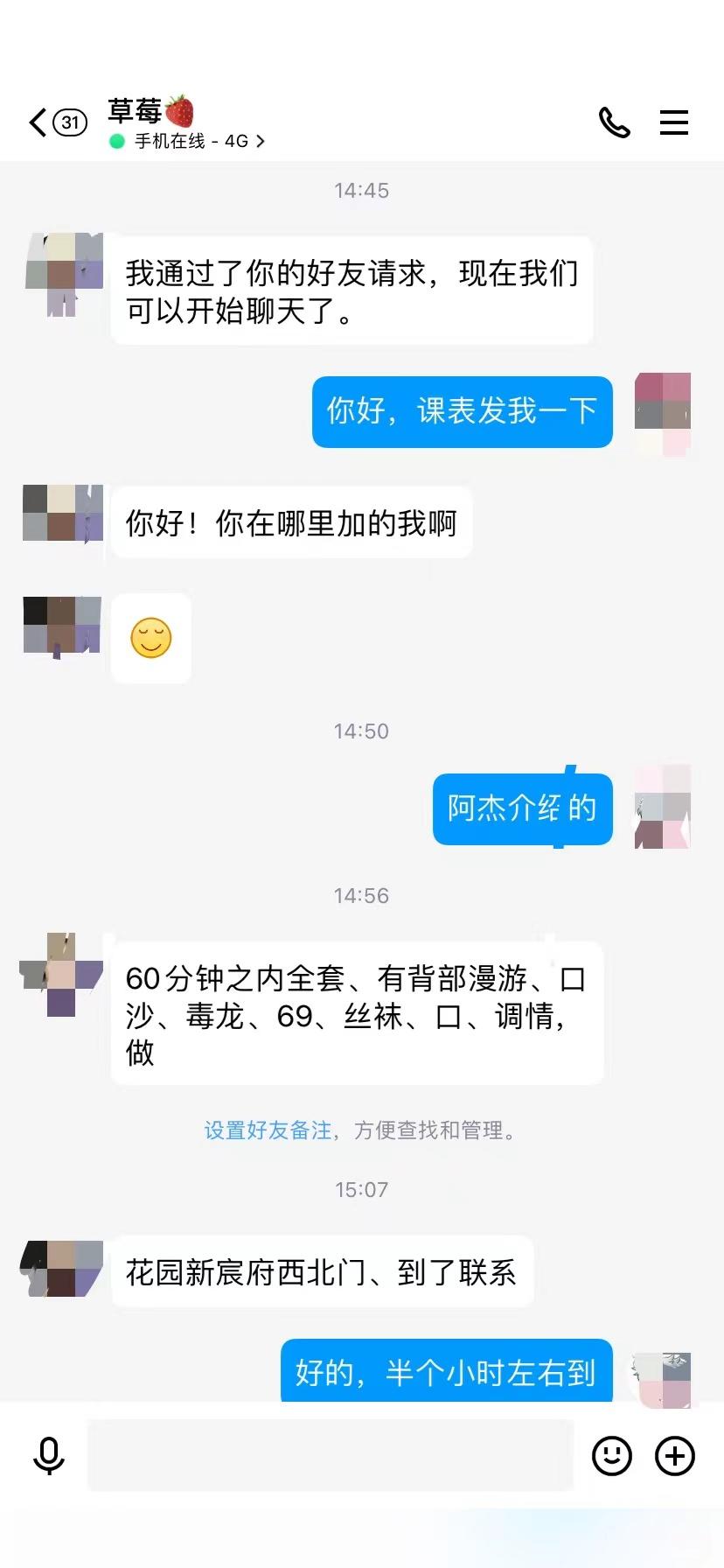The height and width of the screenshot is (1568, 724).
Task: Tap the 14:45 timestamp
Action: click(x=361, y=190)
